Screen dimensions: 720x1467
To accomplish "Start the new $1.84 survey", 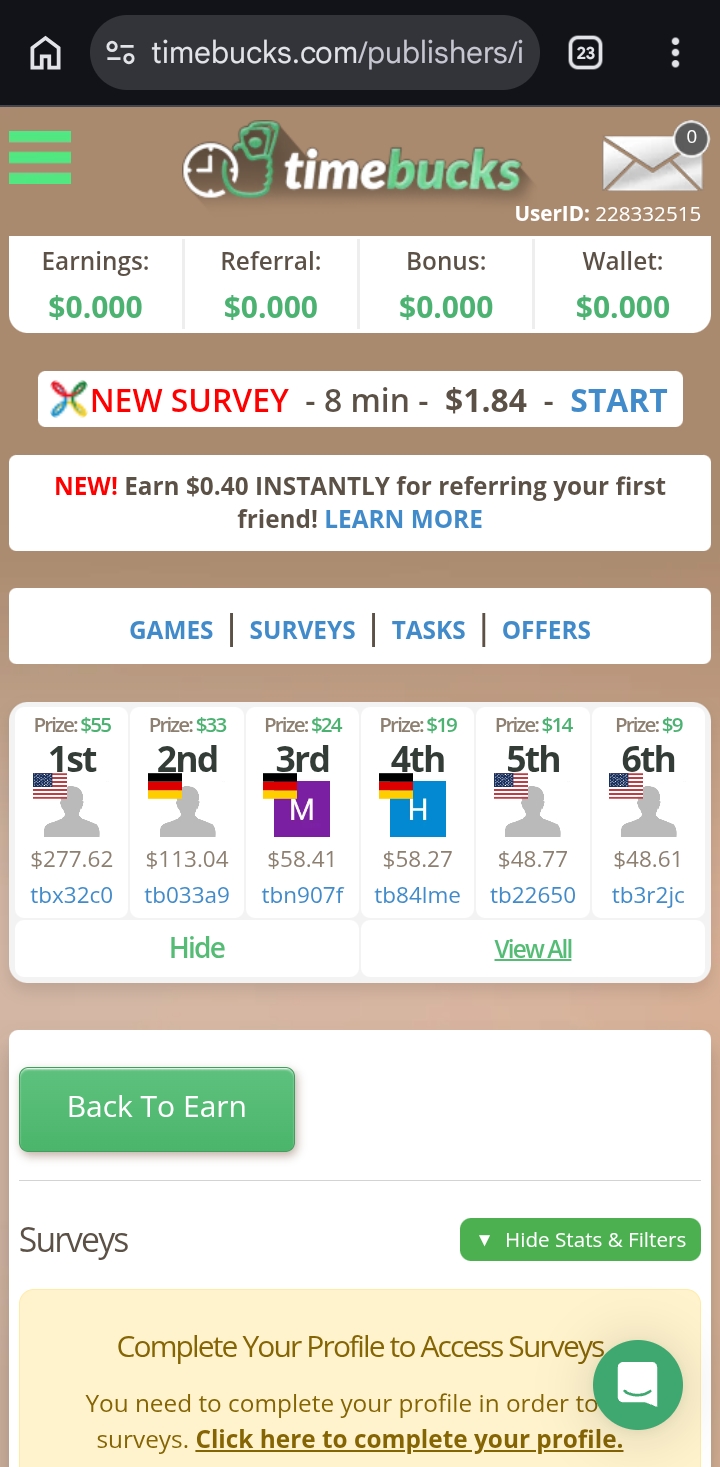I will (x=618, y=401).
